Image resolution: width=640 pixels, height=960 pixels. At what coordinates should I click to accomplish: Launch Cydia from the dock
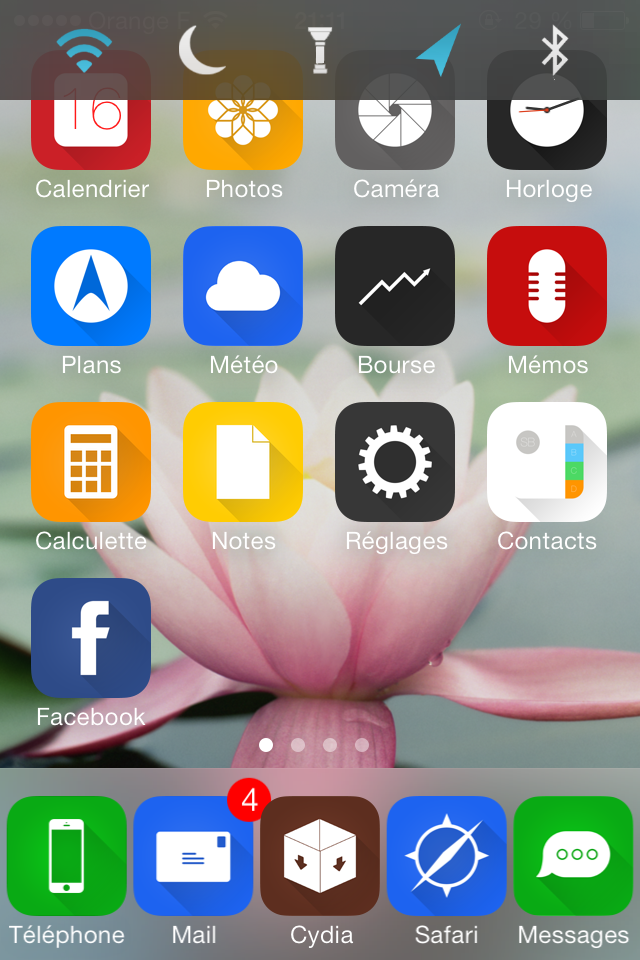pos(320,856)
